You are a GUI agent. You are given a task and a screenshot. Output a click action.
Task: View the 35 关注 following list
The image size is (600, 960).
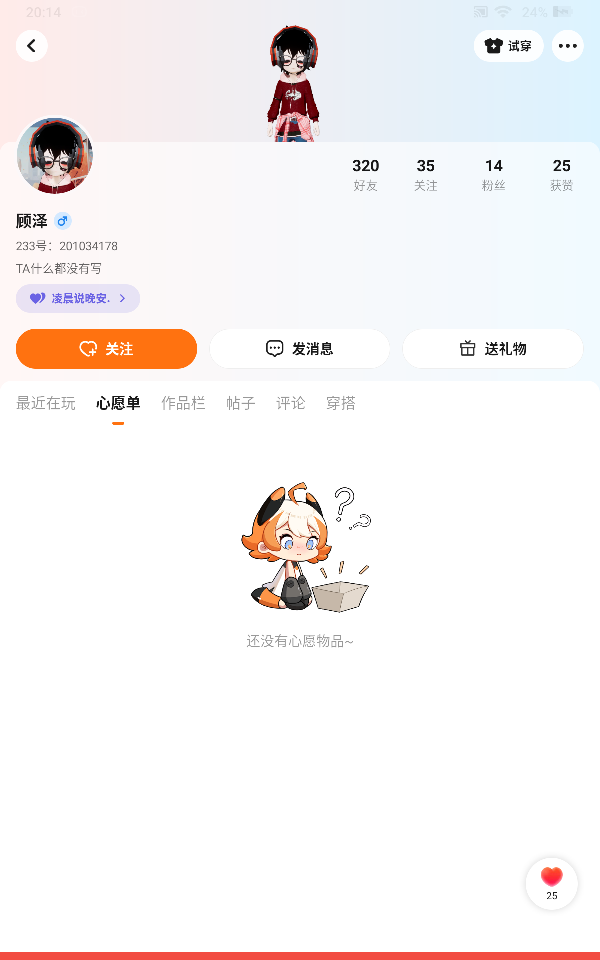click(x=426, y=174)
